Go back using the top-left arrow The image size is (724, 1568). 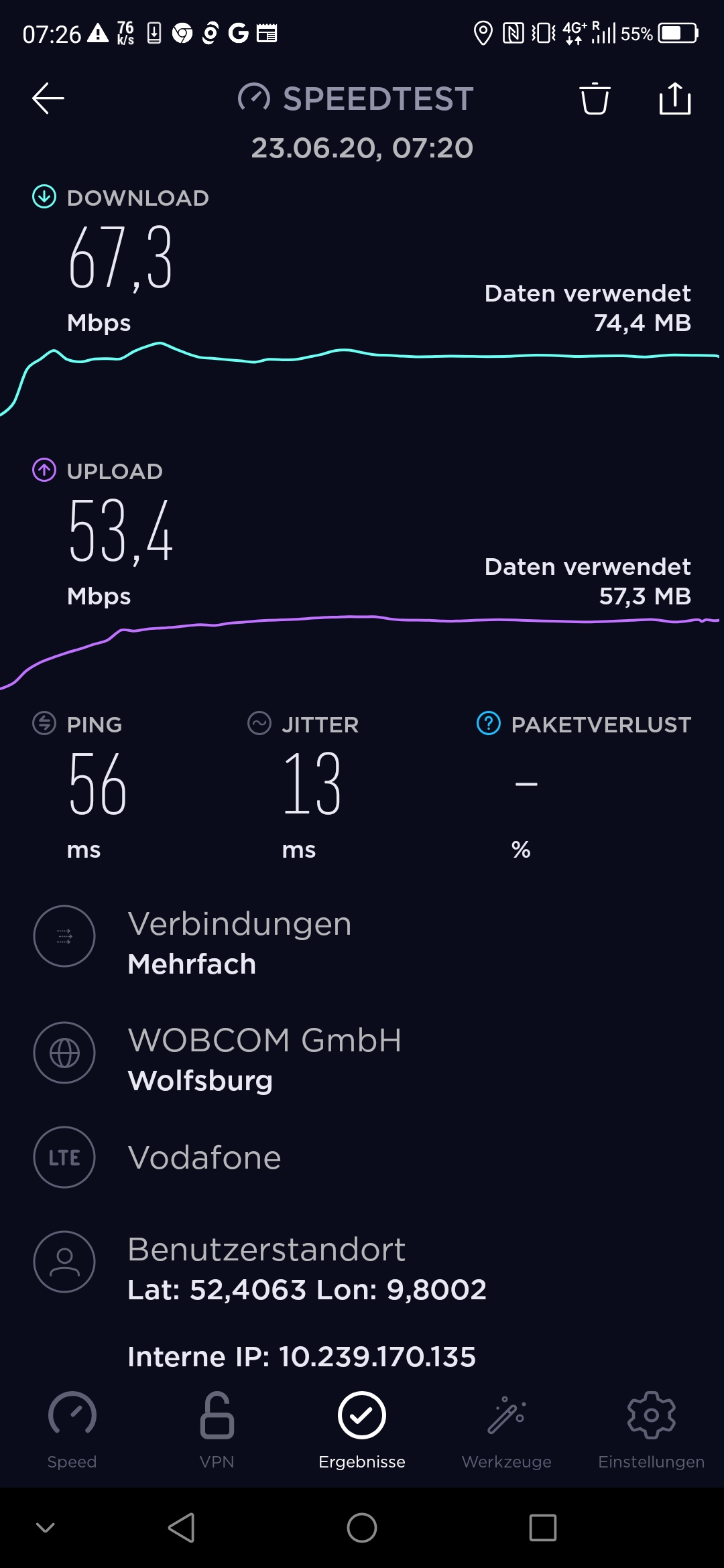(48, 99)
